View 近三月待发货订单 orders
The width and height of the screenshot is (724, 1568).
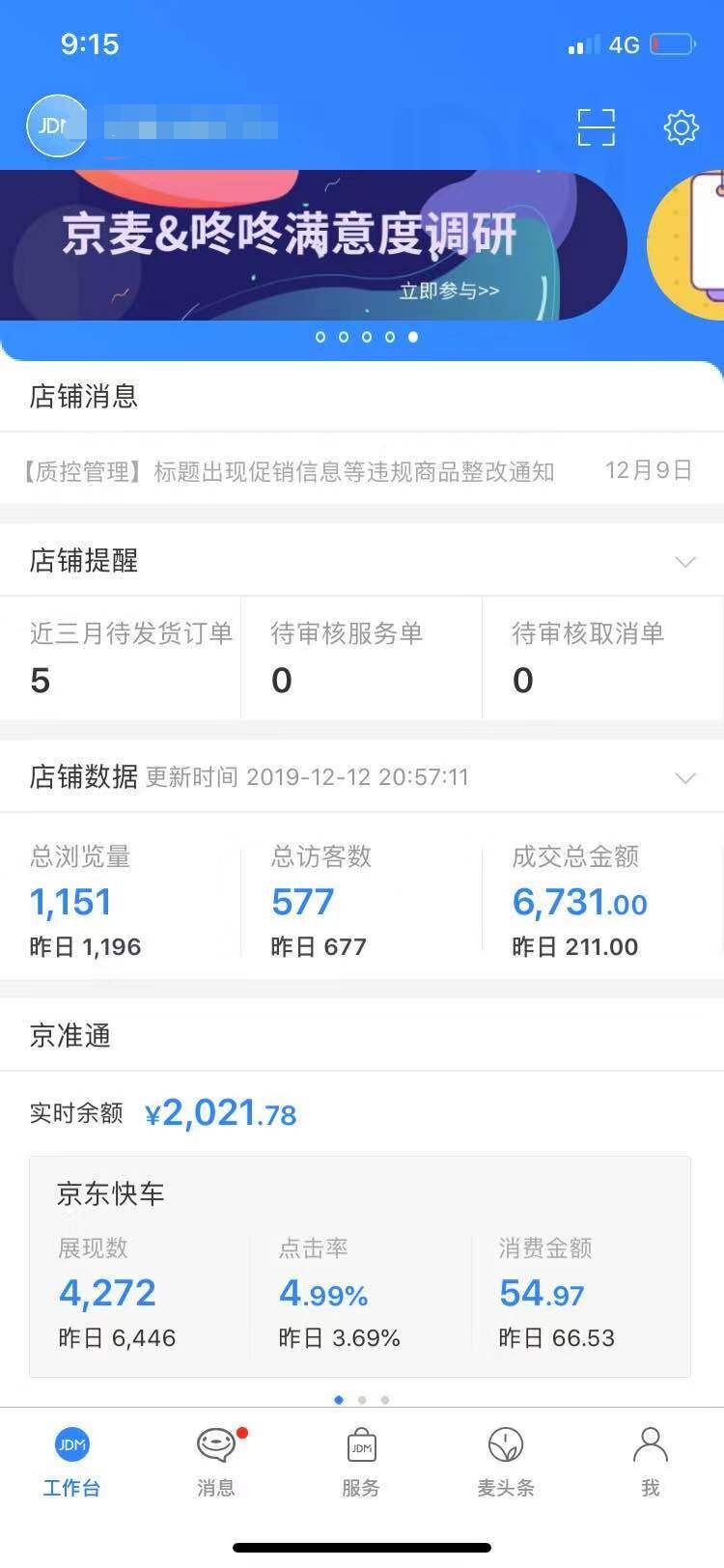(121, 658)
